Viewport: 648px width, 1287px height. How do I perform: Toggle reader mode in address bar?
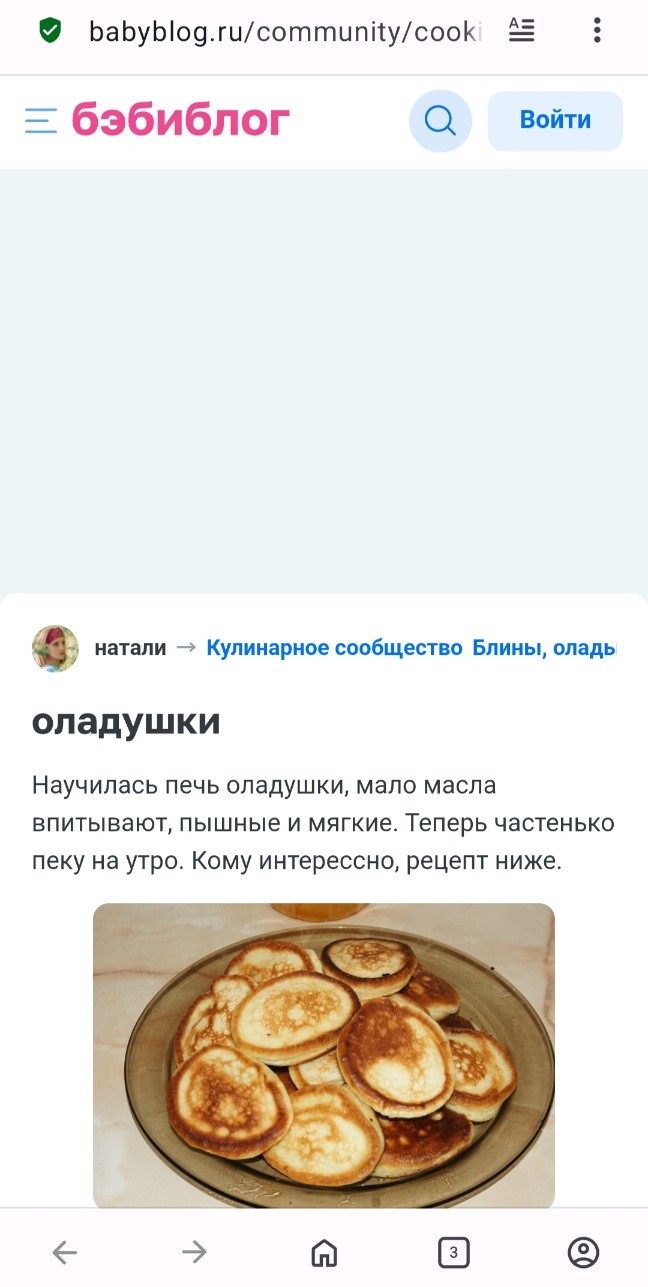click(521, 31)
